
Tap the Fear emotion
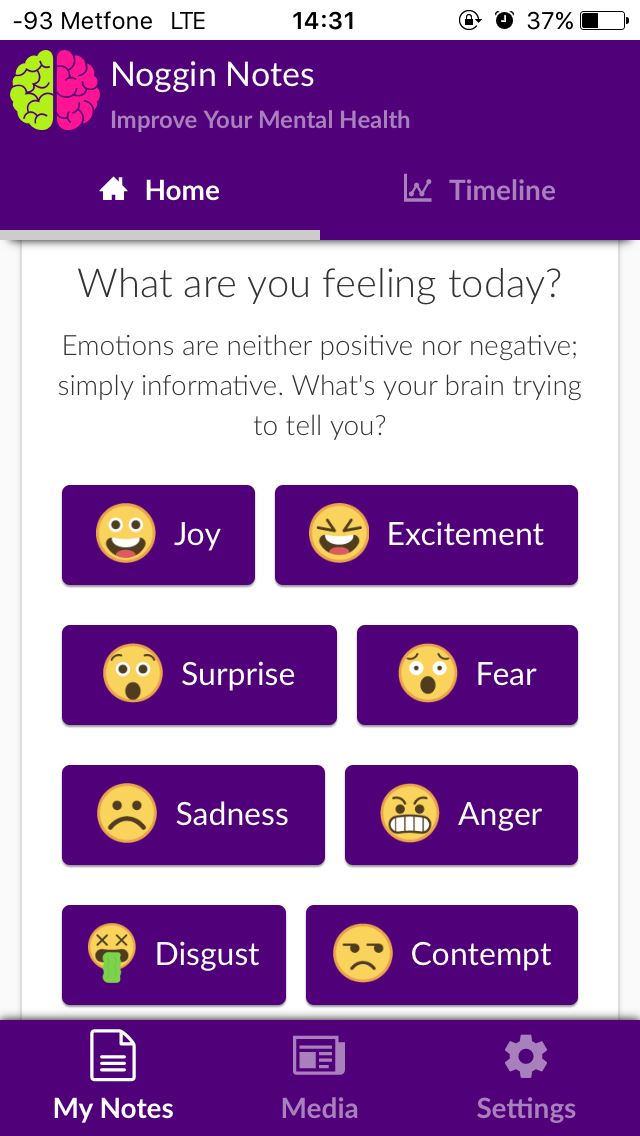pyautogui.click(x=467, y=674)
